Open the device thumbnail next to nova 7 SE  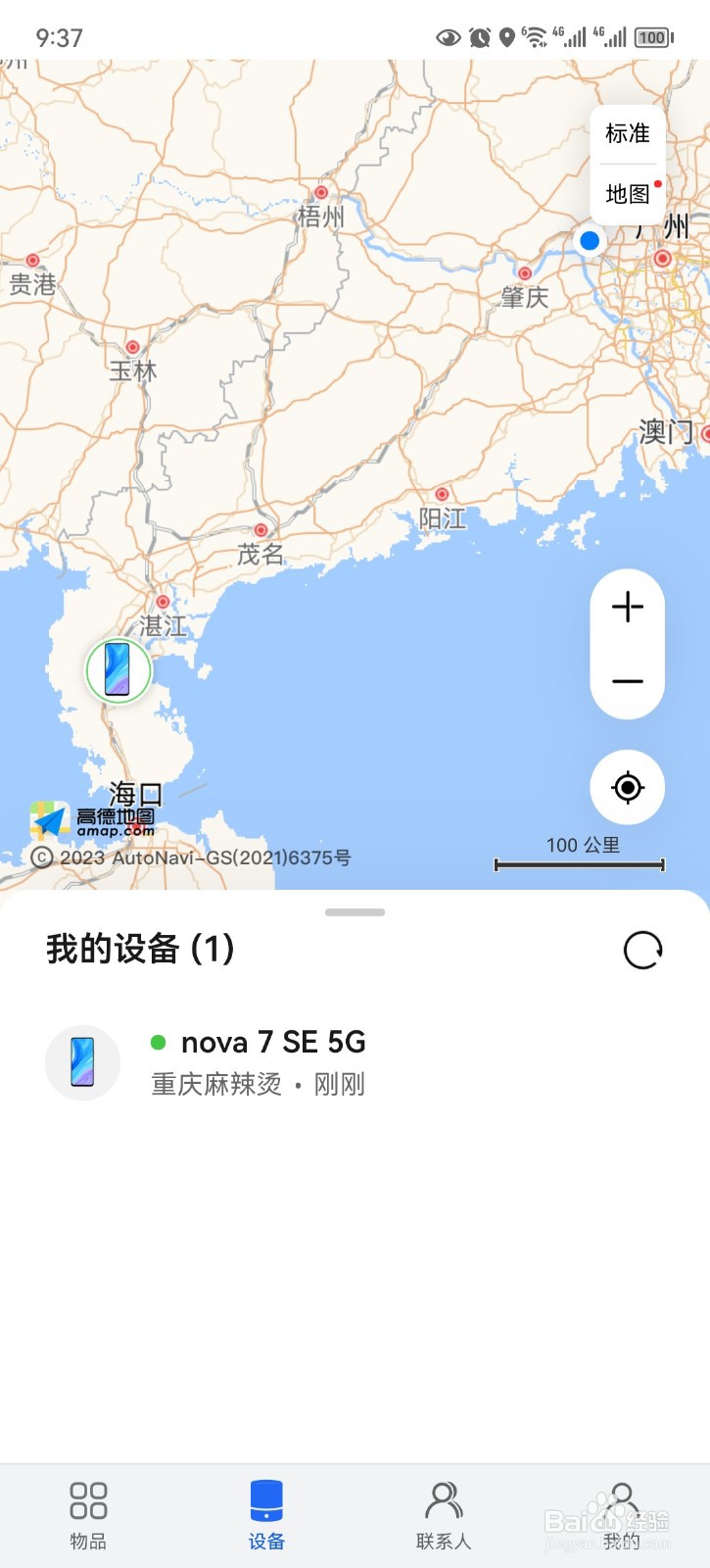[82, 1062]
